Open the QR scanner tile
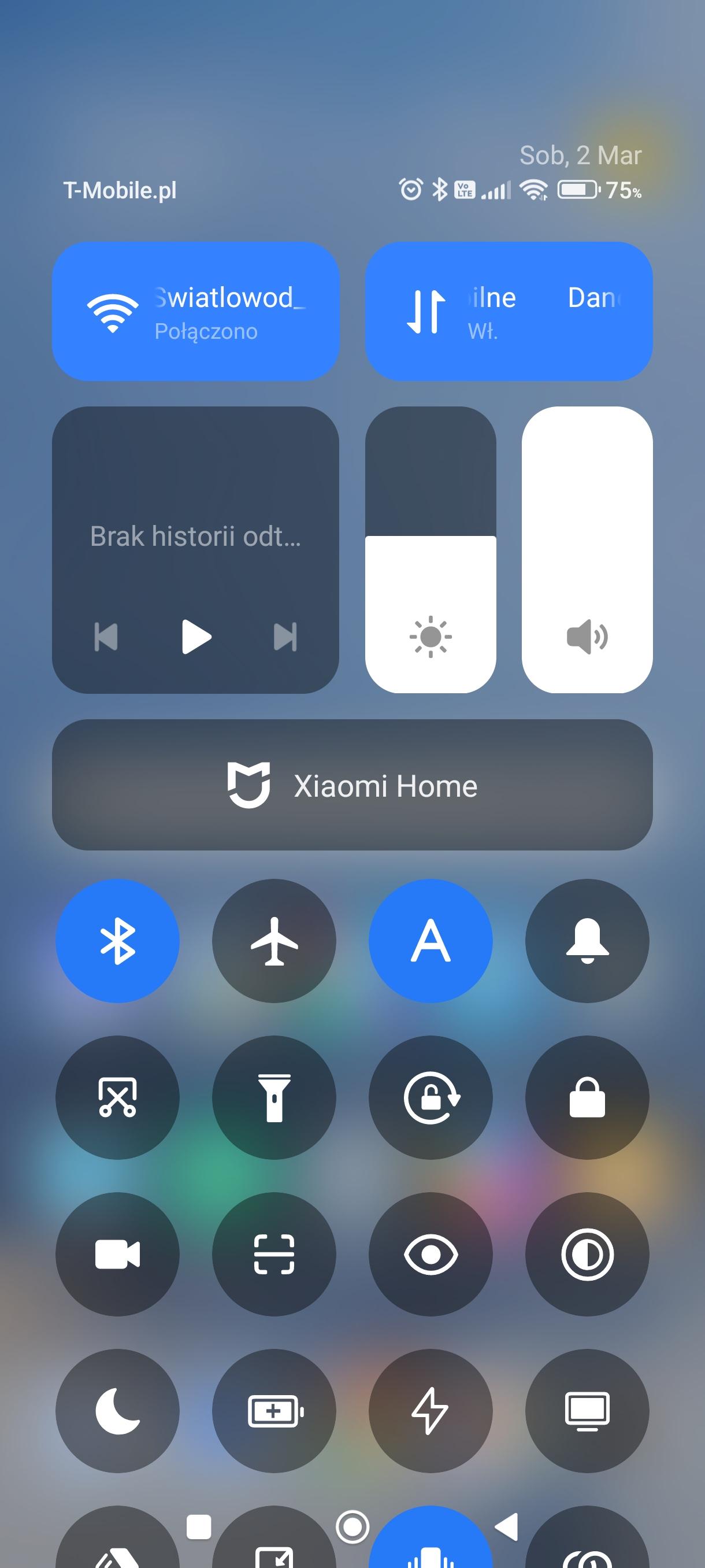Image resolution: width=705 pixels, height=1568 pixels. 274,1255
